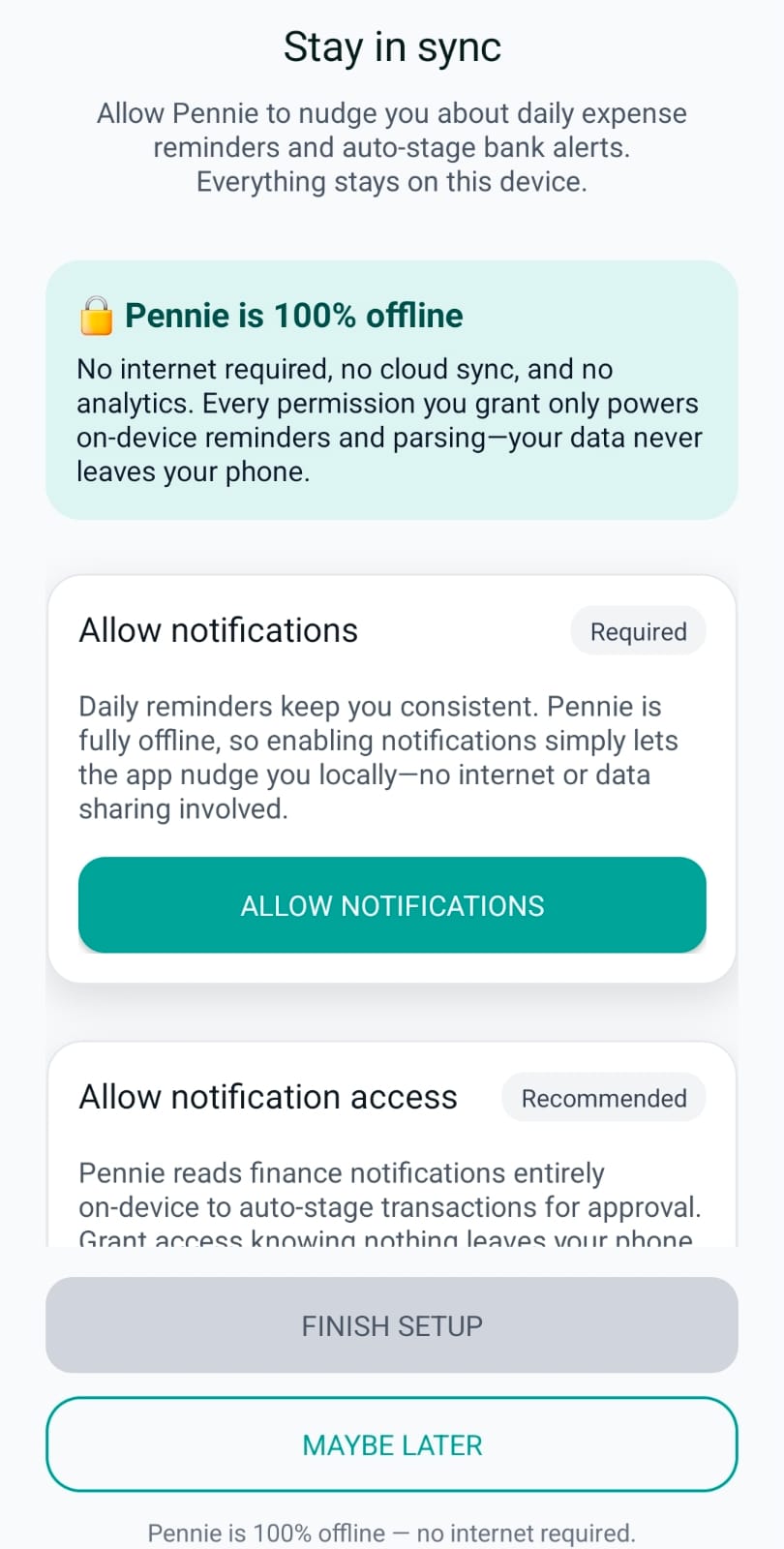Click the padlock icon in the offline banner

[x=96, y=314]
